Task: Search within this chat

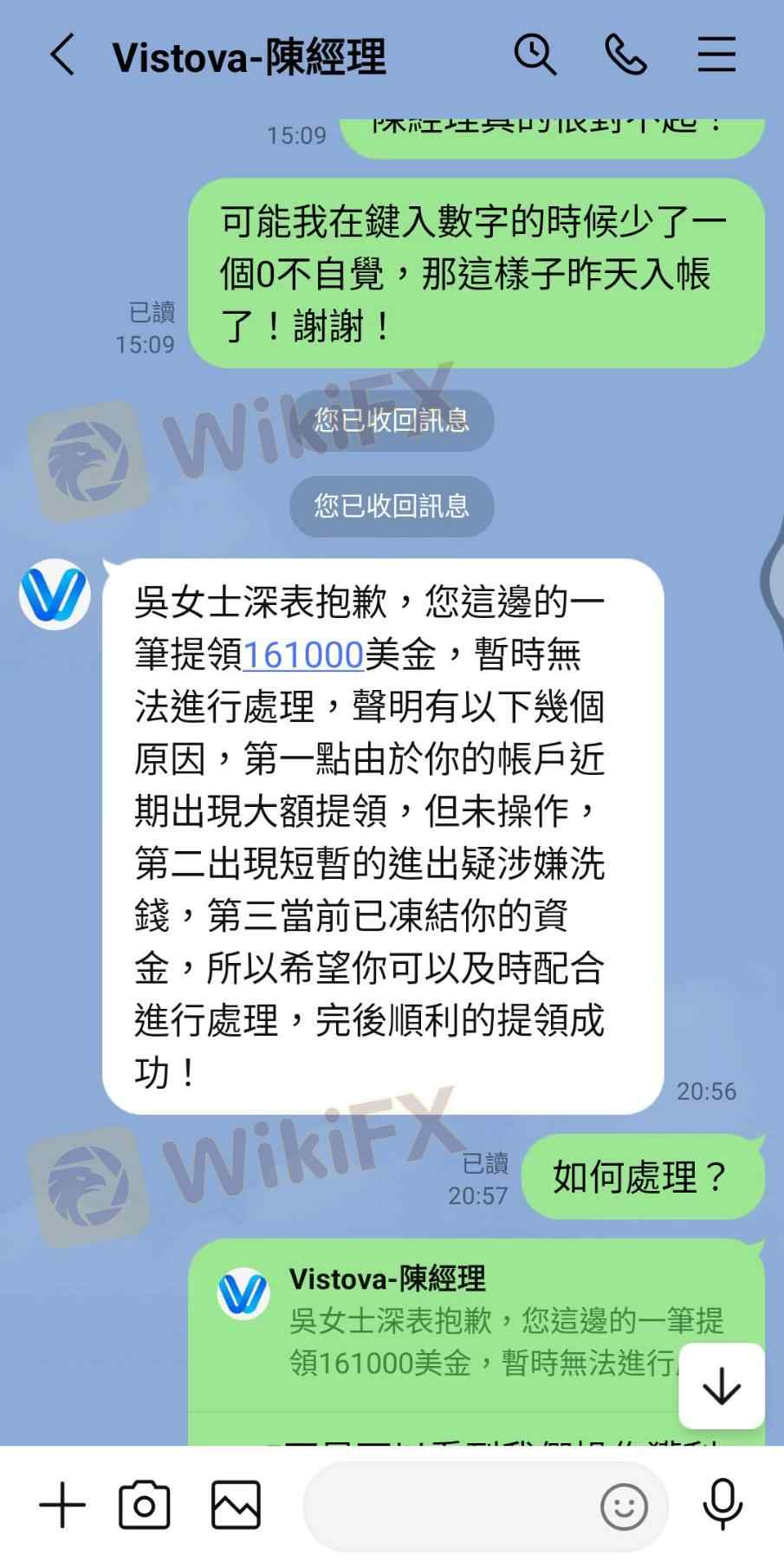Action: coord(535,55)
